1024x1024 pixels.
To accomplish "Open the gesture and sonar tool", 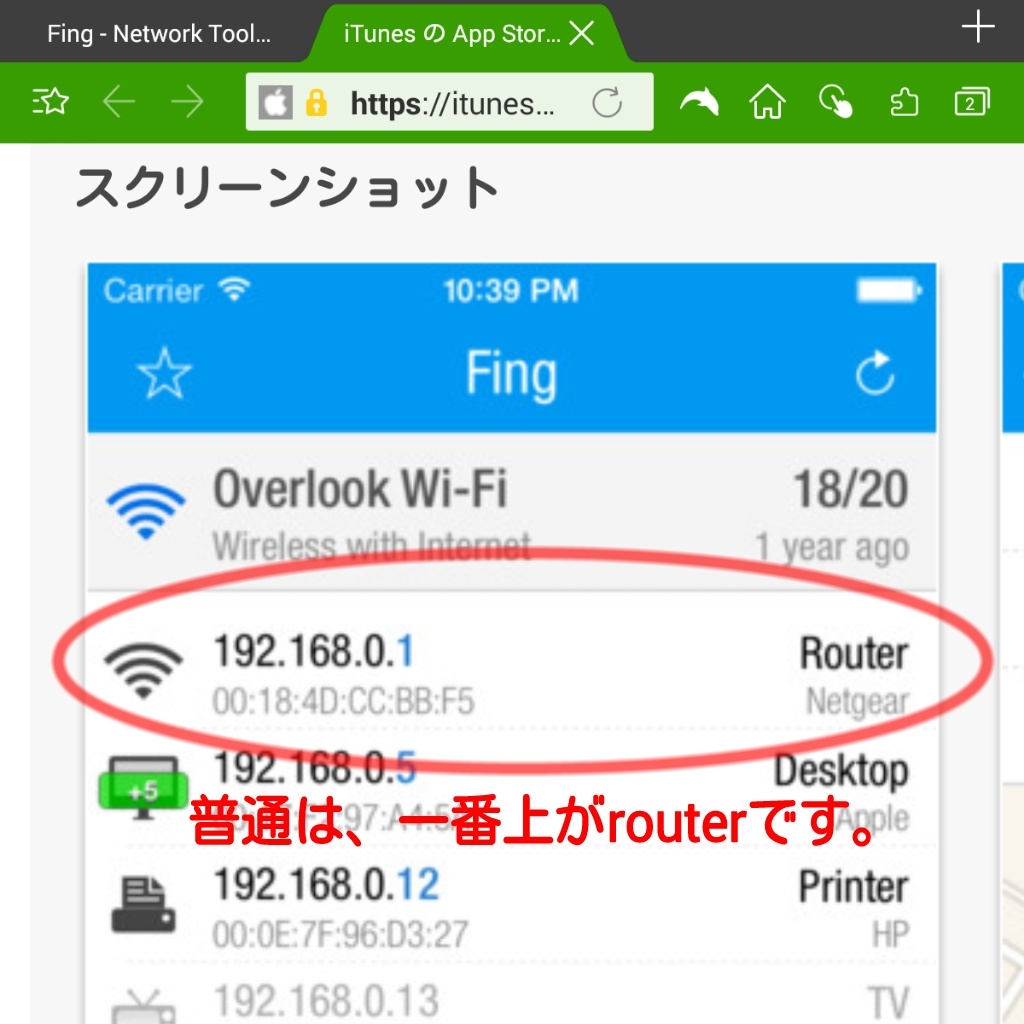I will pos(835,102).
